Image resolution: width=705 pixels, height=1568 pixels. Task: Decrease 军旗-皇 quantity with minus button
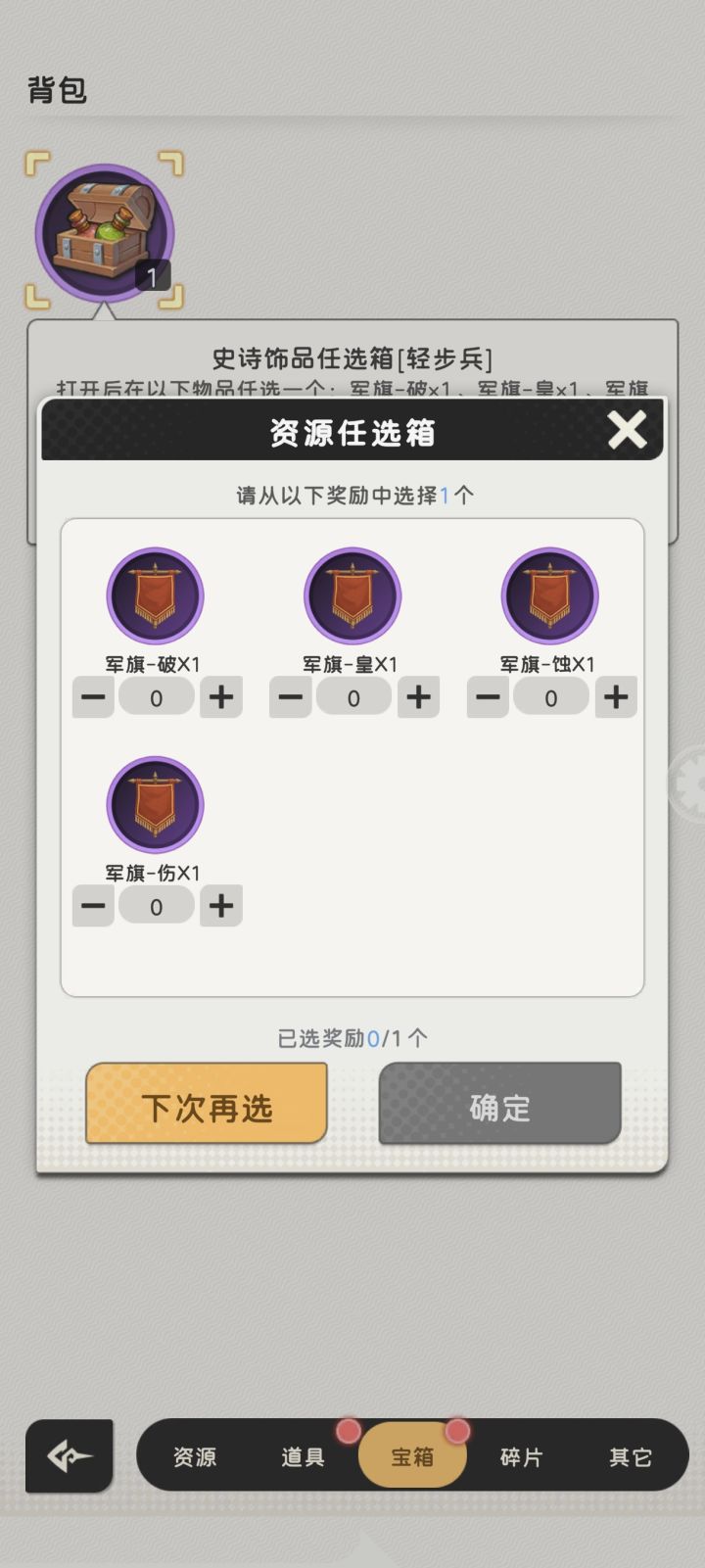click(290, 697)
